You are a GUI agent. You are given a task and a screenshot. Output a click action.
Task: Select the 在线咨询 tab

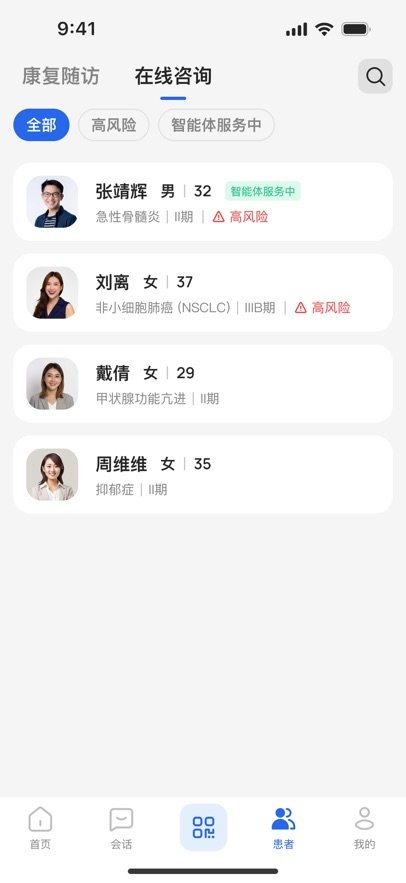pyautogui.click(x=173, y=76)
